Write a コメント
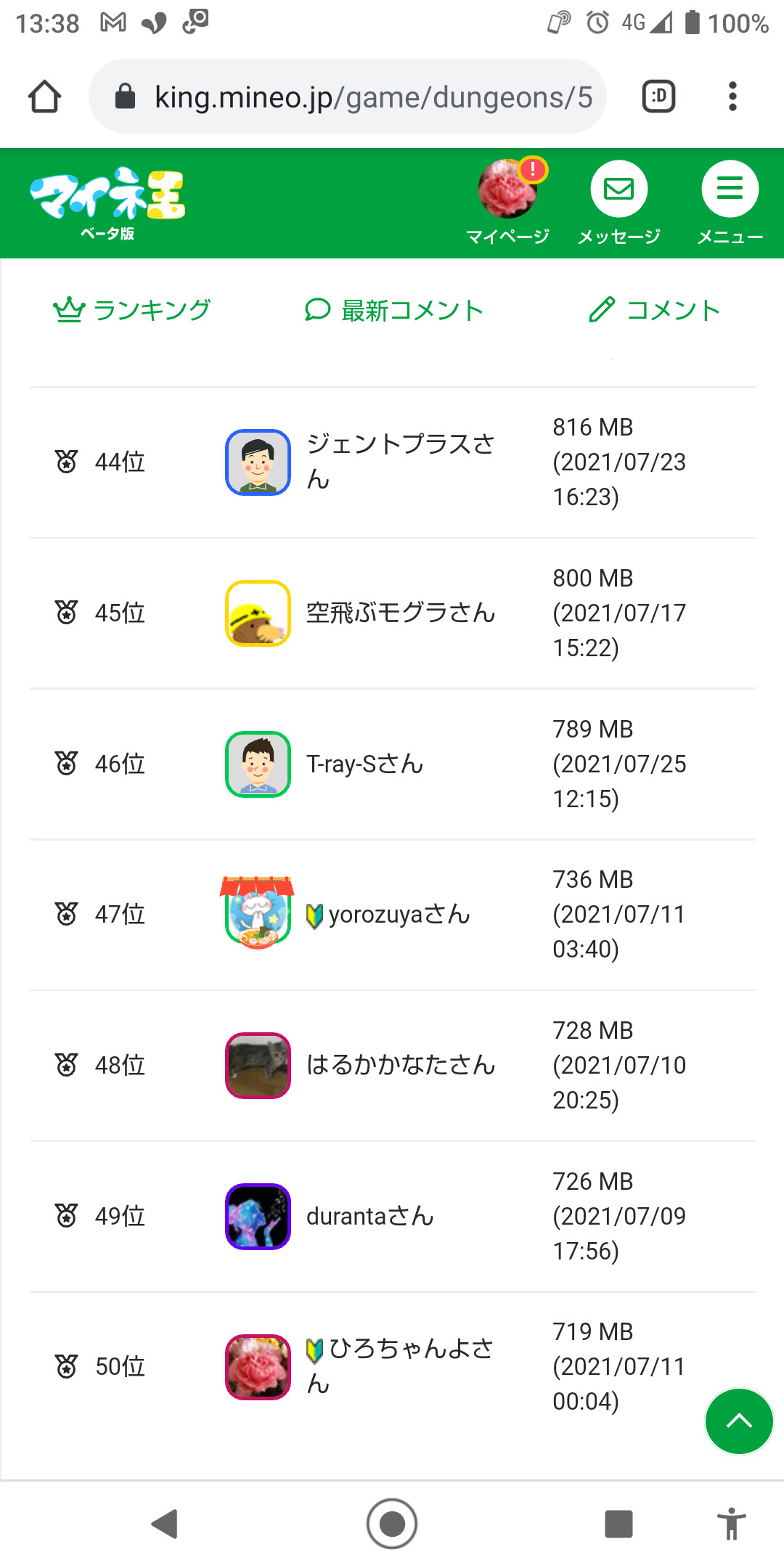 point(654,310)
